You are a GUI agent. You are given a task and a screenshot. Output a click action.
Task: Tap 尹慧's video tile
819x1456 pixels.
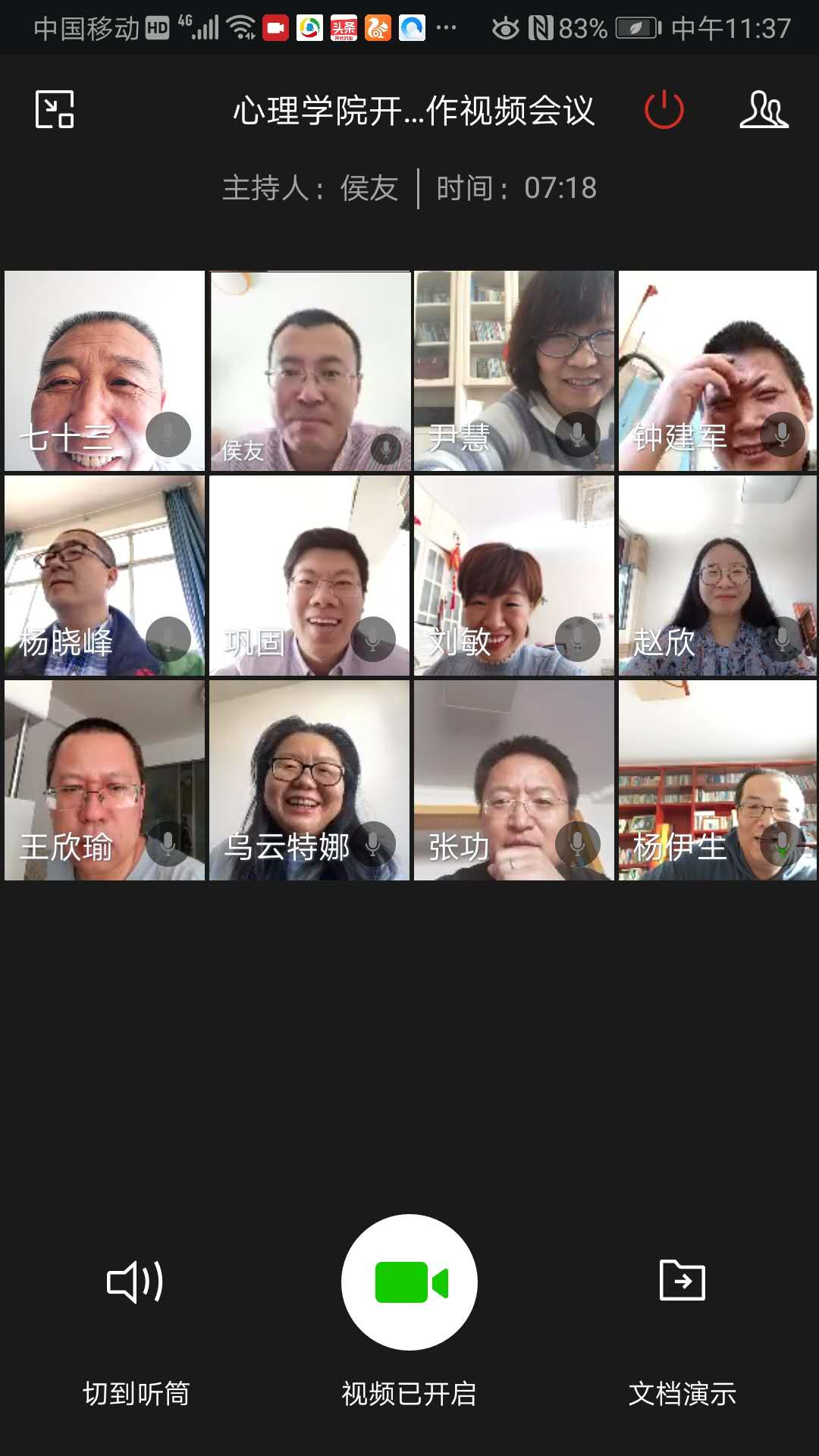point(514,371)
